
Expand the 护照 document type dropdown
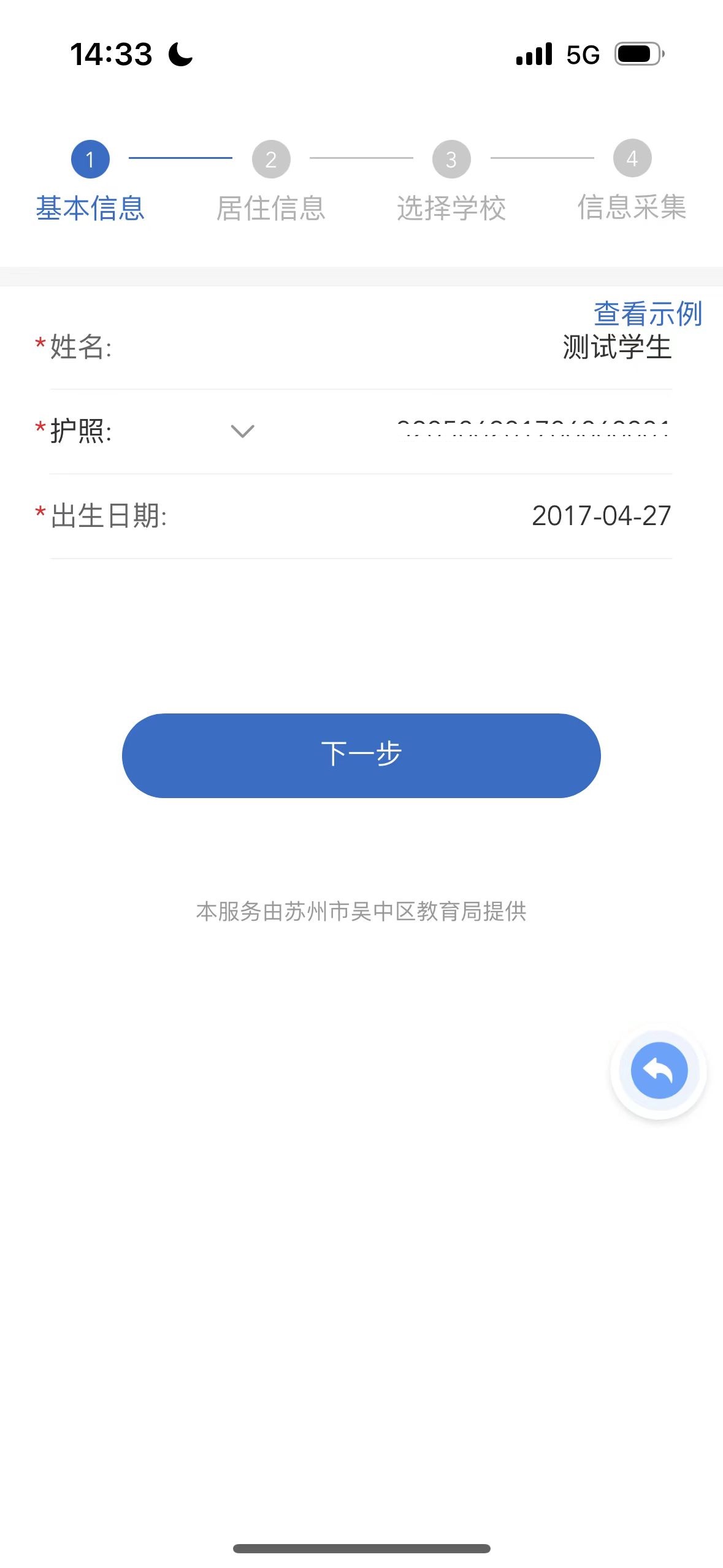pyautogui.click(x=242, y=431)
